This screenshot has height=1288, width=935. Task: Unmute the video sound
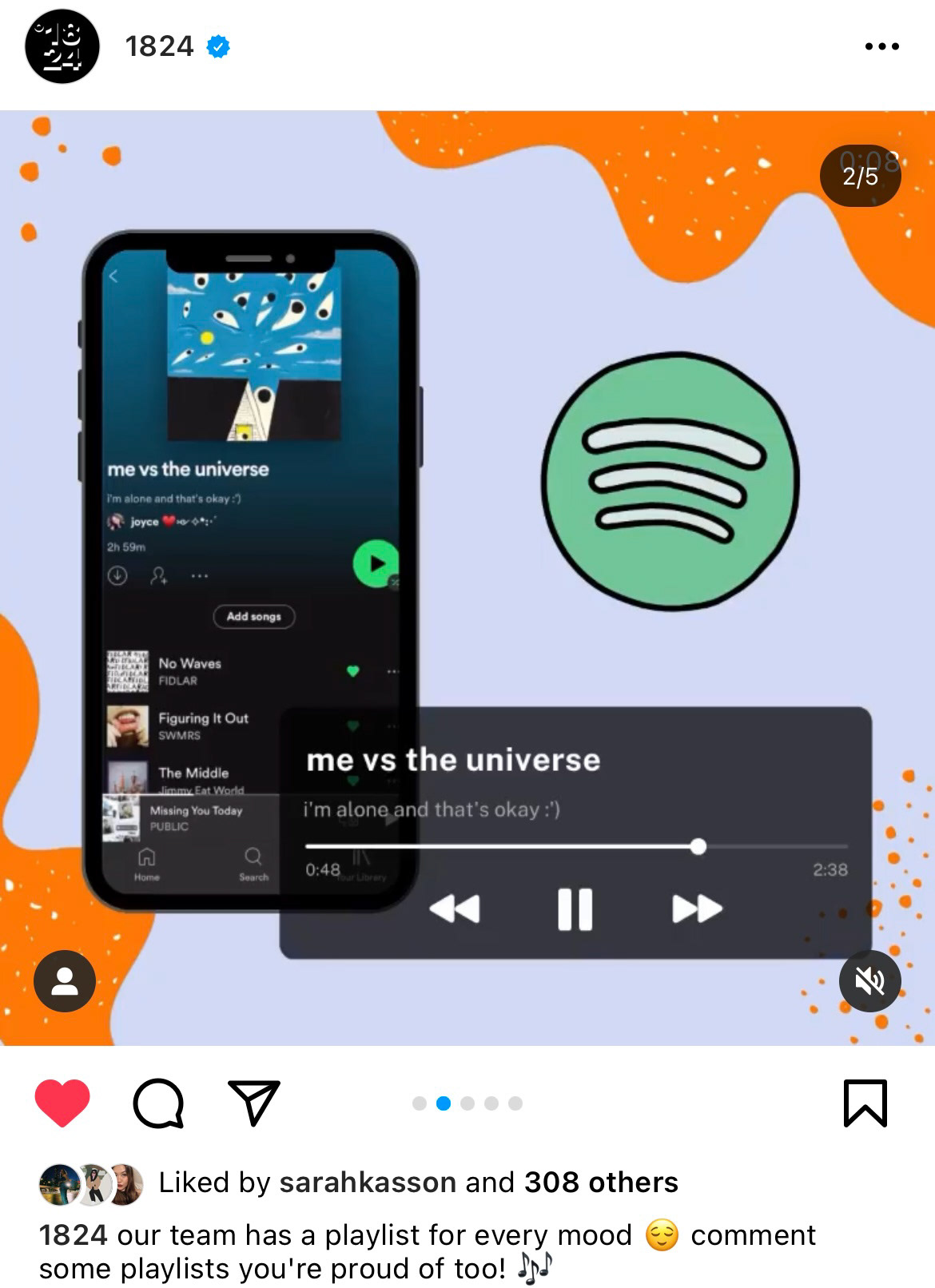[x=870, y=980]
